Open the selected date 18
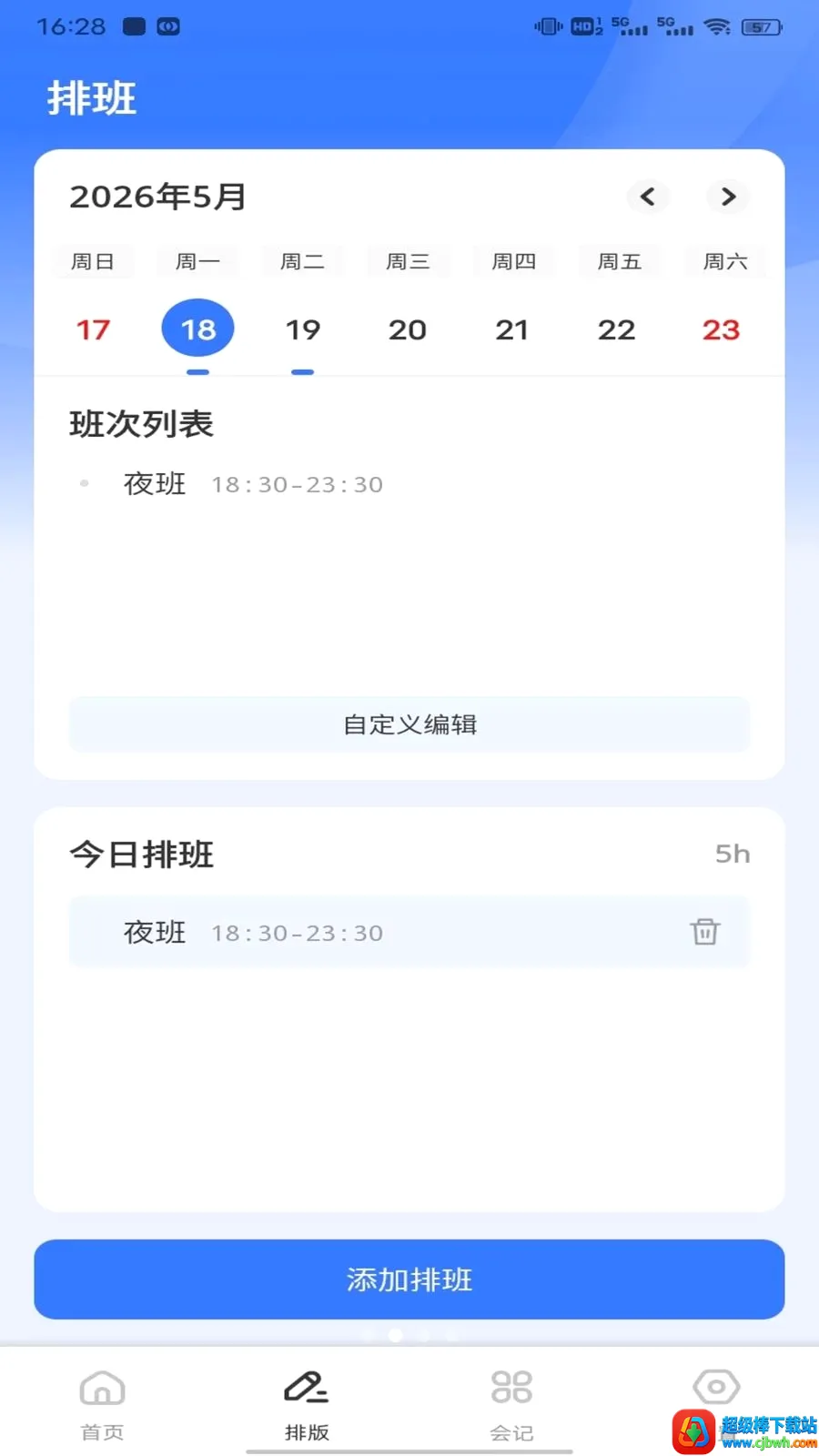 (x=197, y=329)
